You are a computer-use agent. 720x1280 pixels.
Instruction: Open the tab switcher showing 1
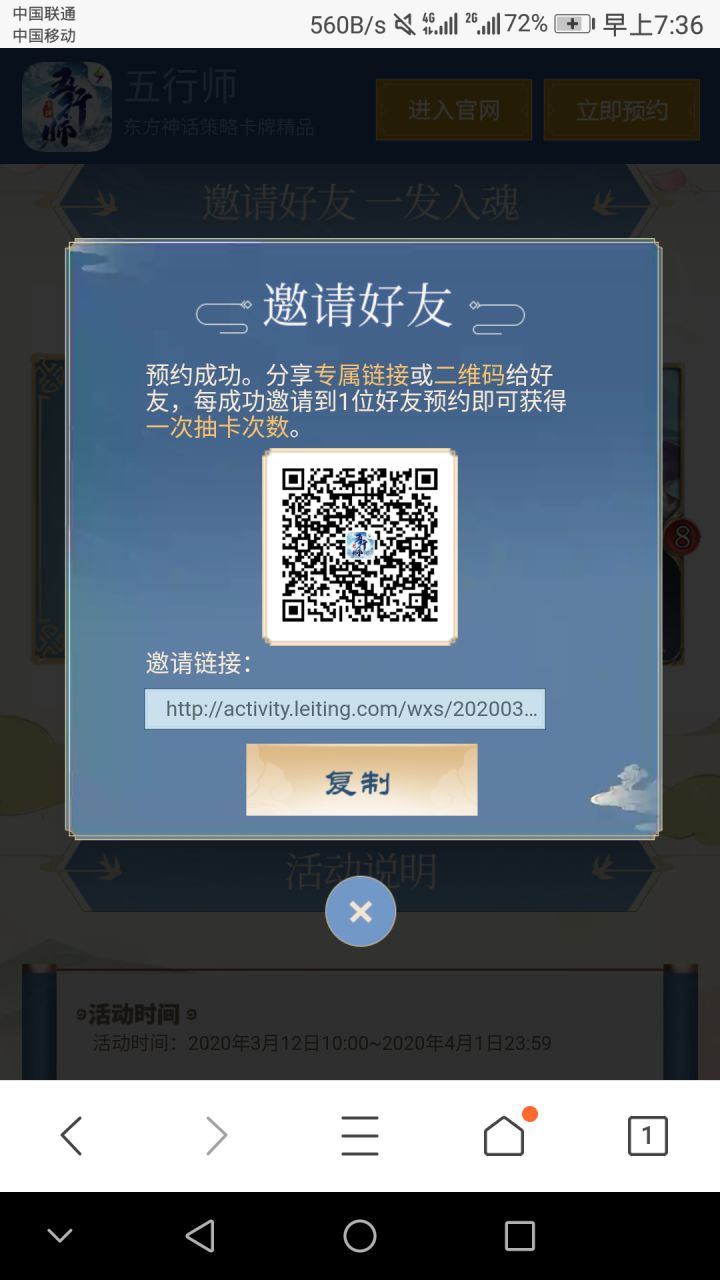(x=648, y=1135)
